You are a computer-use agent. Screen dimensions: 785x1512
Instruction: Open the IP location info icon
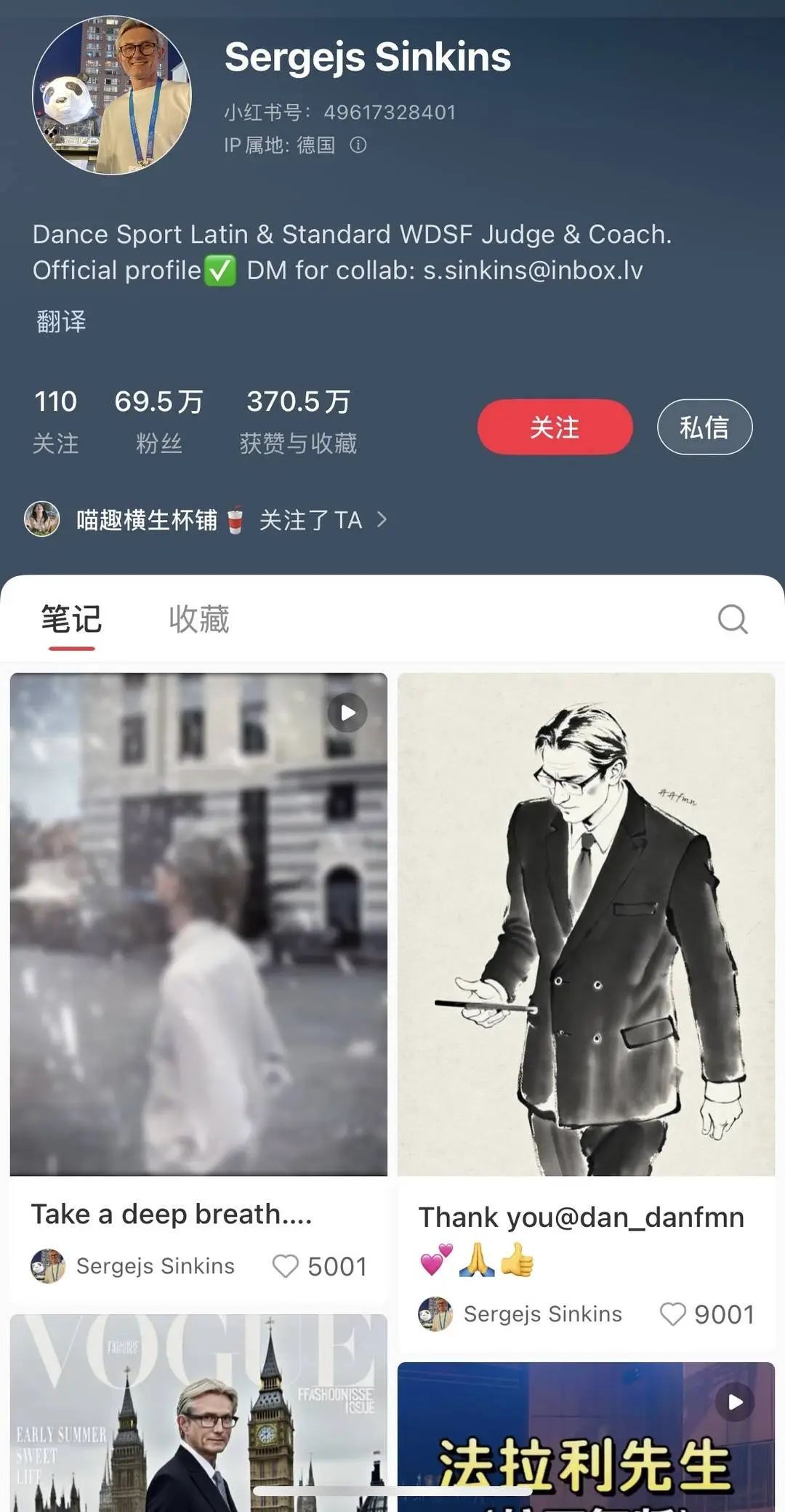tap(358, 145)
